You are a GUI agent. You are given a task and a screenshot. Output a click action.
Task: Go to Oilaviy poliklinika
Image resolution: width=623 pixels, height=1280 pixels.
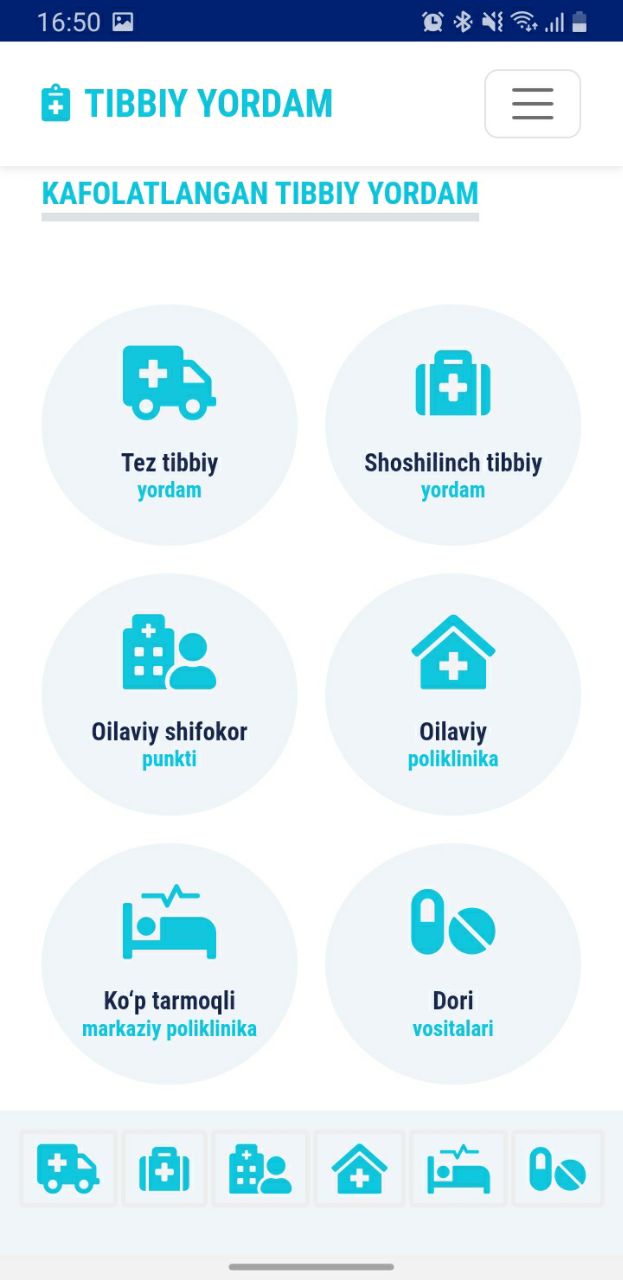click(453, 694)
